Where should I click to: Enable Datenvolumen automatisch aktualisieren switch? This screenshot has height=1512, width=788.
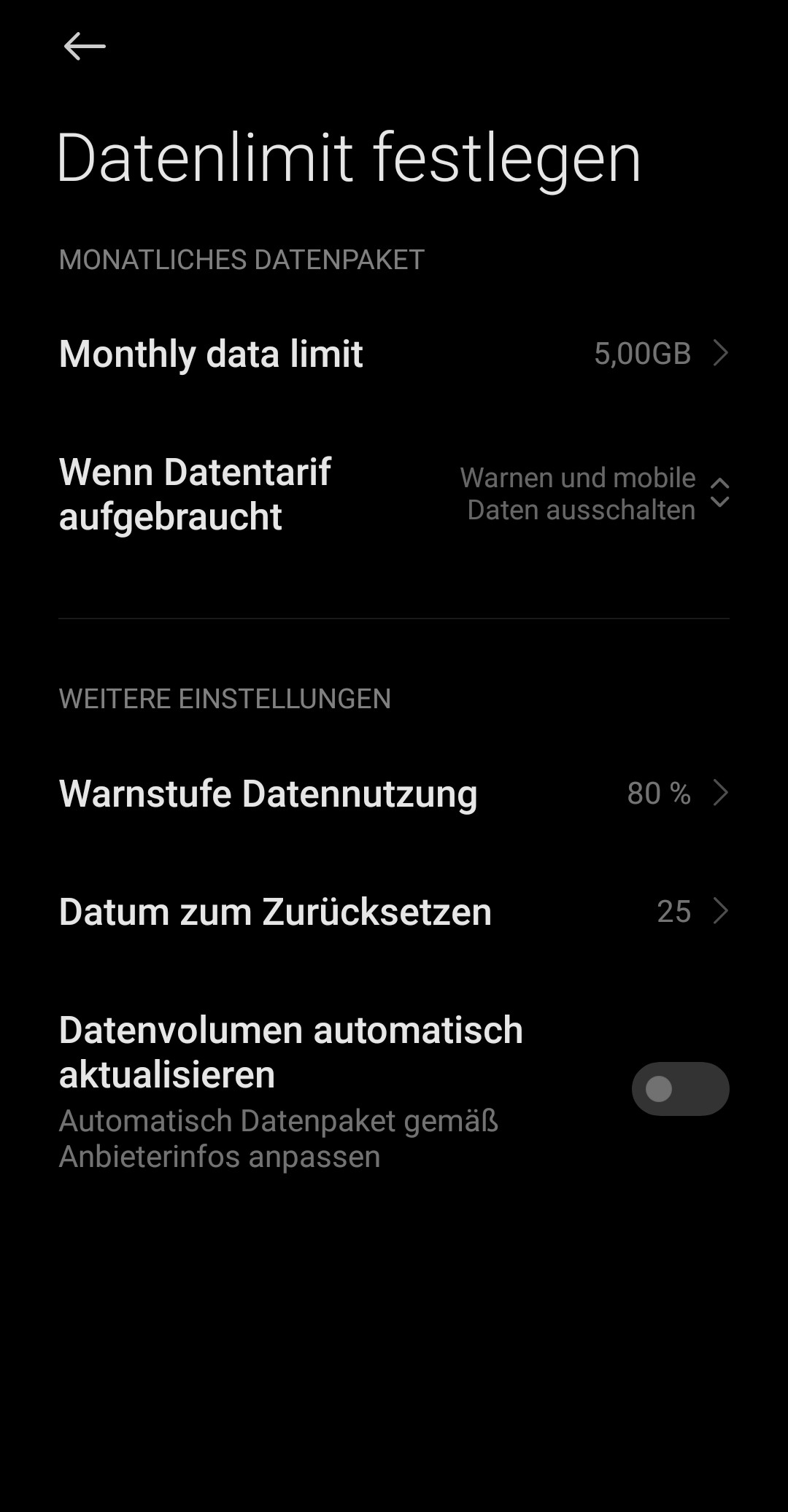(x=679, y=1089)
